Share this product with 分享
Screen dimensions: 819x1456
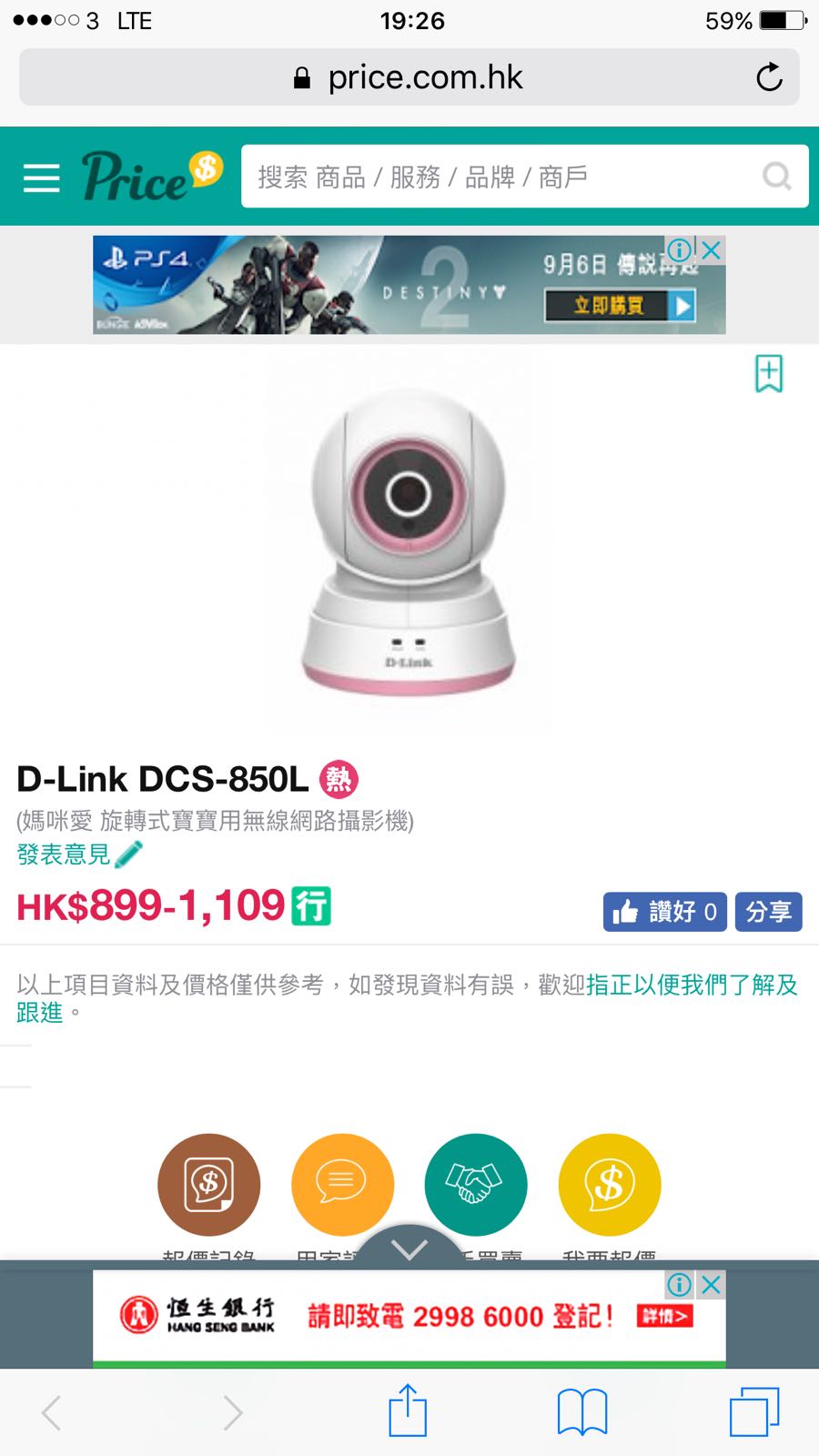[x=769, y=911]
